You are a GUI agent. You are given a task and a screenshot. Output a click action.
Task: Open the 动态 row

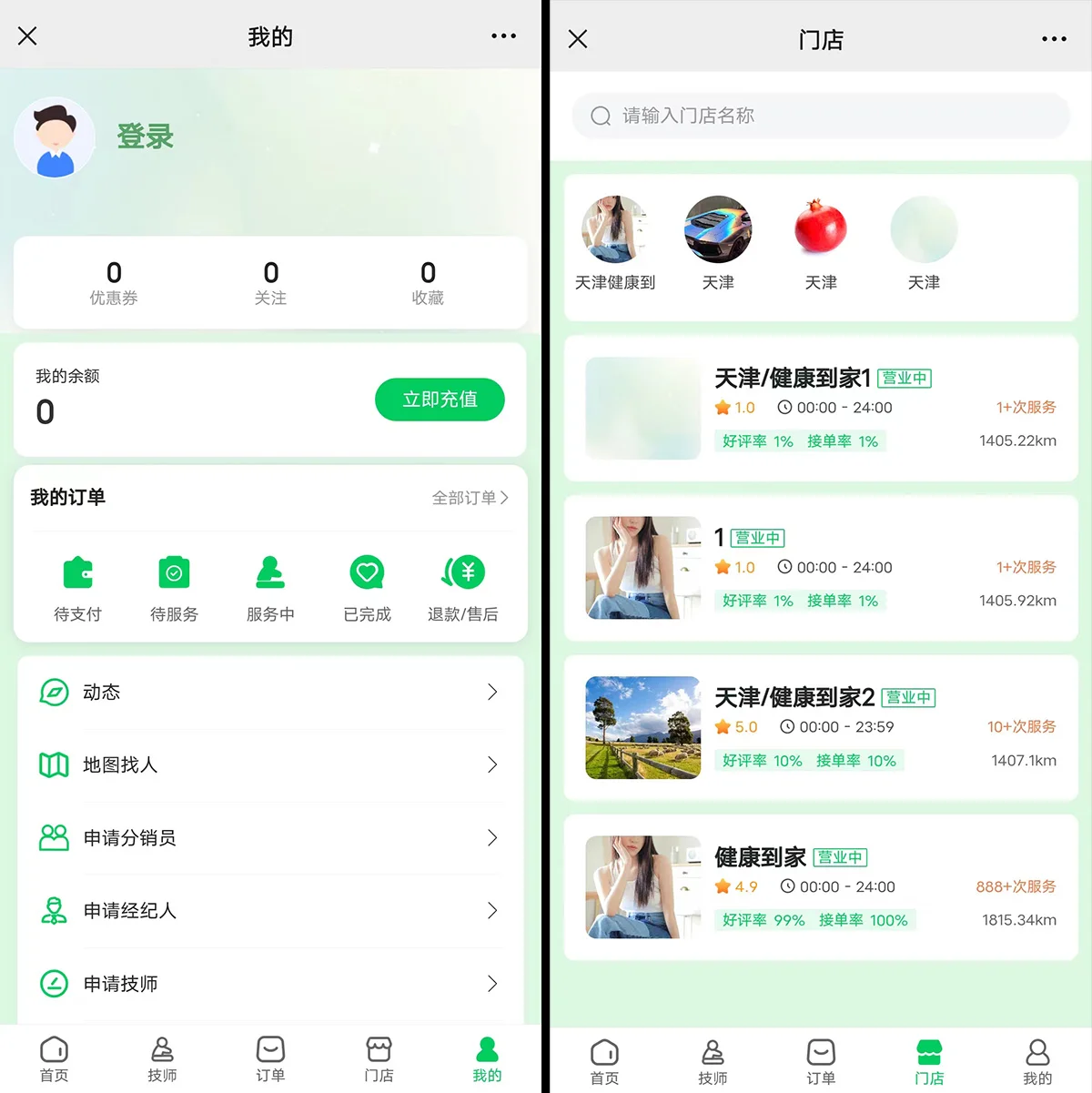tap(270, 693)
